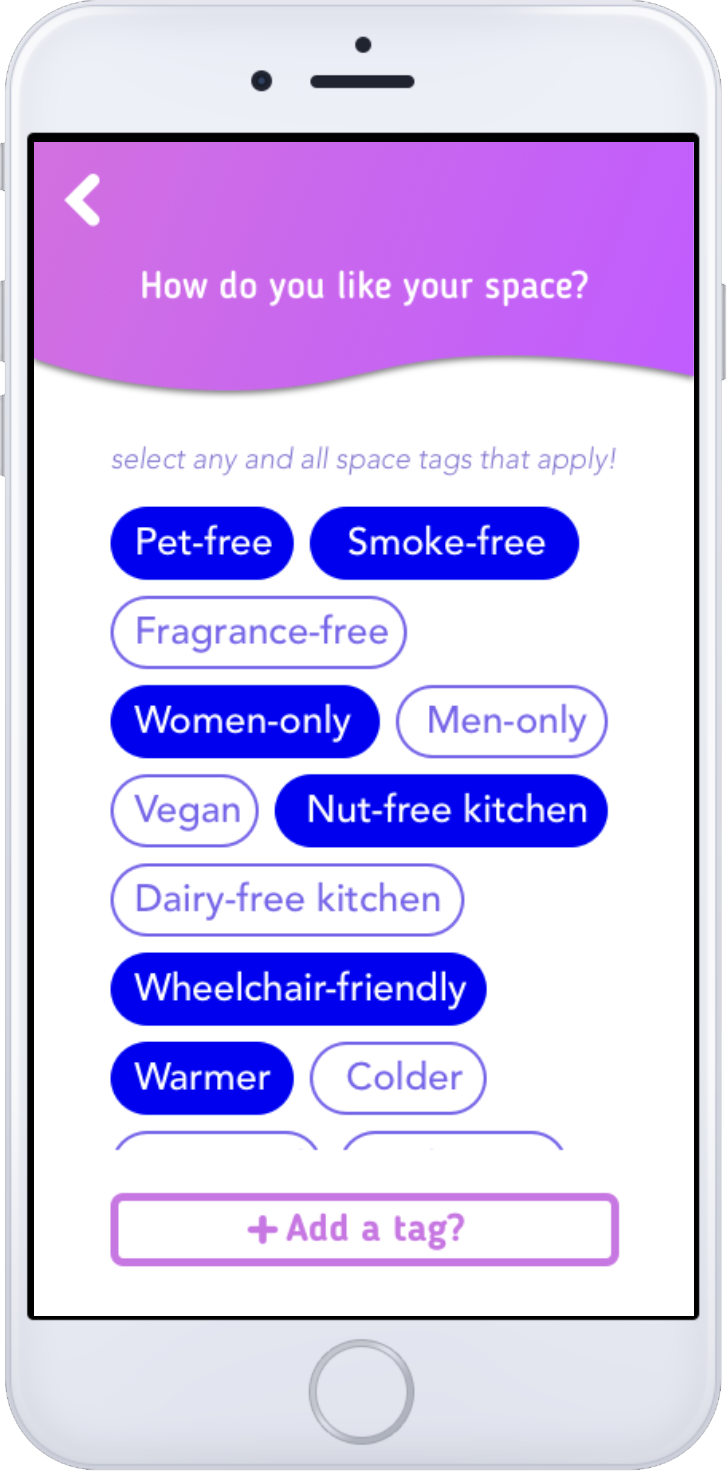
Task: Deselect the Warmer tag
Action: pyautogui.click(x=202, y=1078)
